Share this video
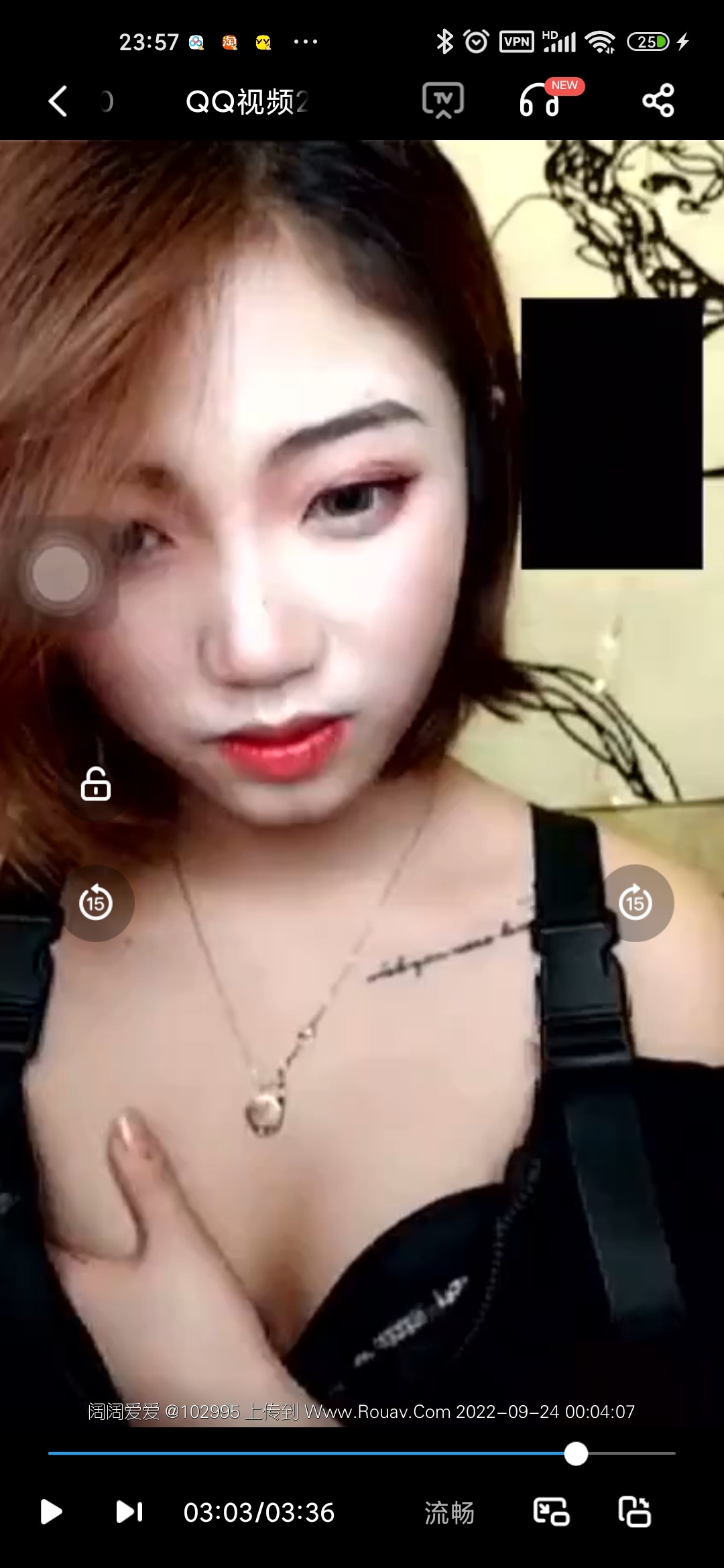 658,101
